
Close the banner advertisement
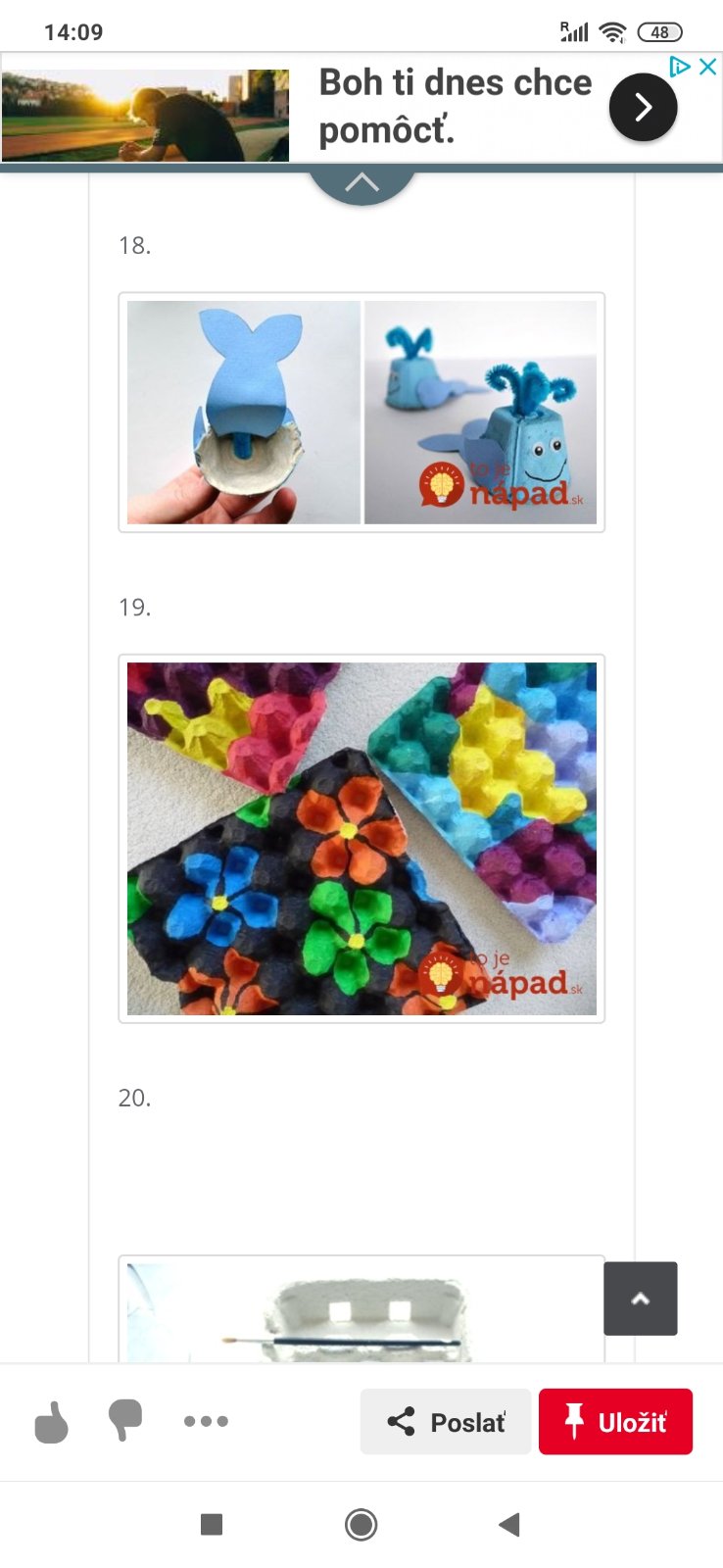click(x=708, y=67)
